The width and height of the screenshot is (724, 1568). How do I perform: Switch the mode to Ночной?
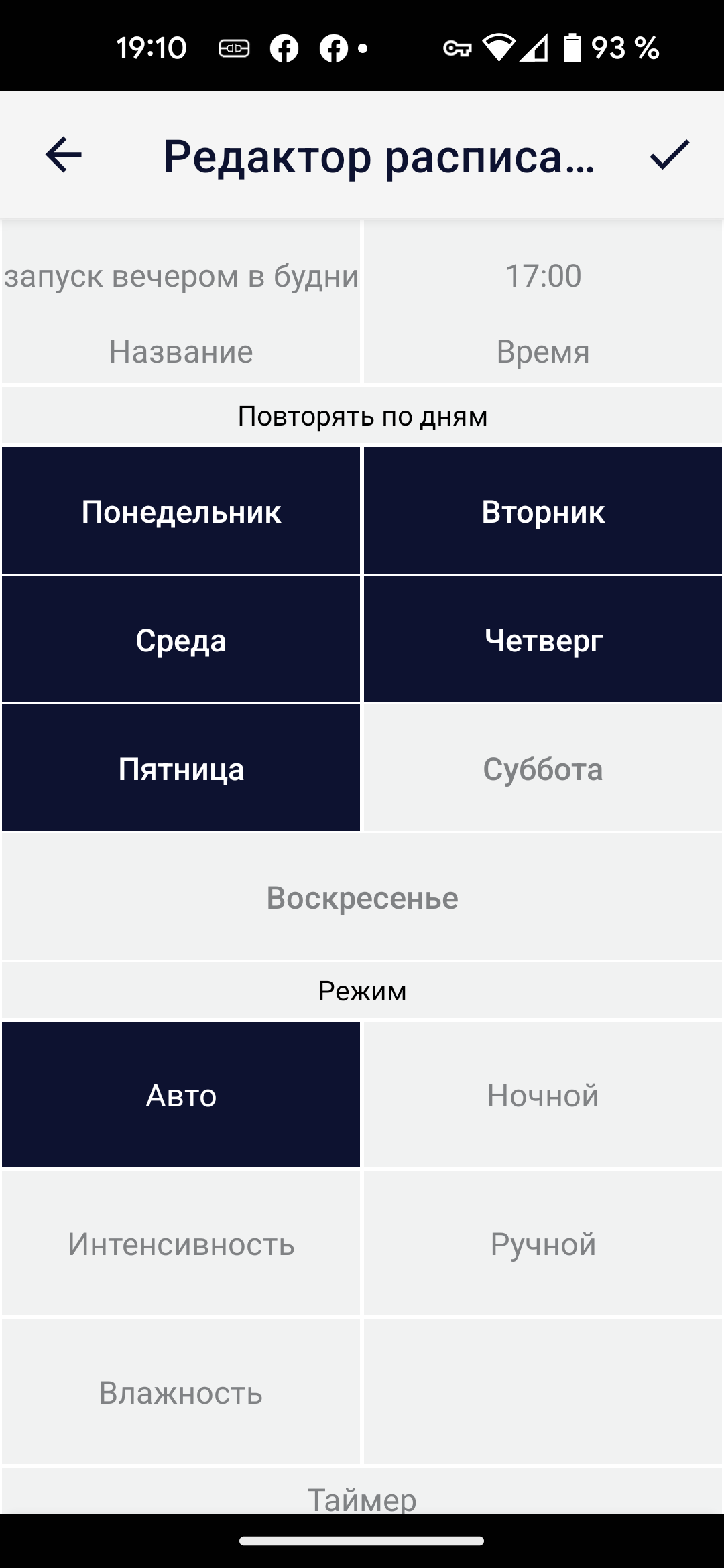click(x=543, y=1094)
